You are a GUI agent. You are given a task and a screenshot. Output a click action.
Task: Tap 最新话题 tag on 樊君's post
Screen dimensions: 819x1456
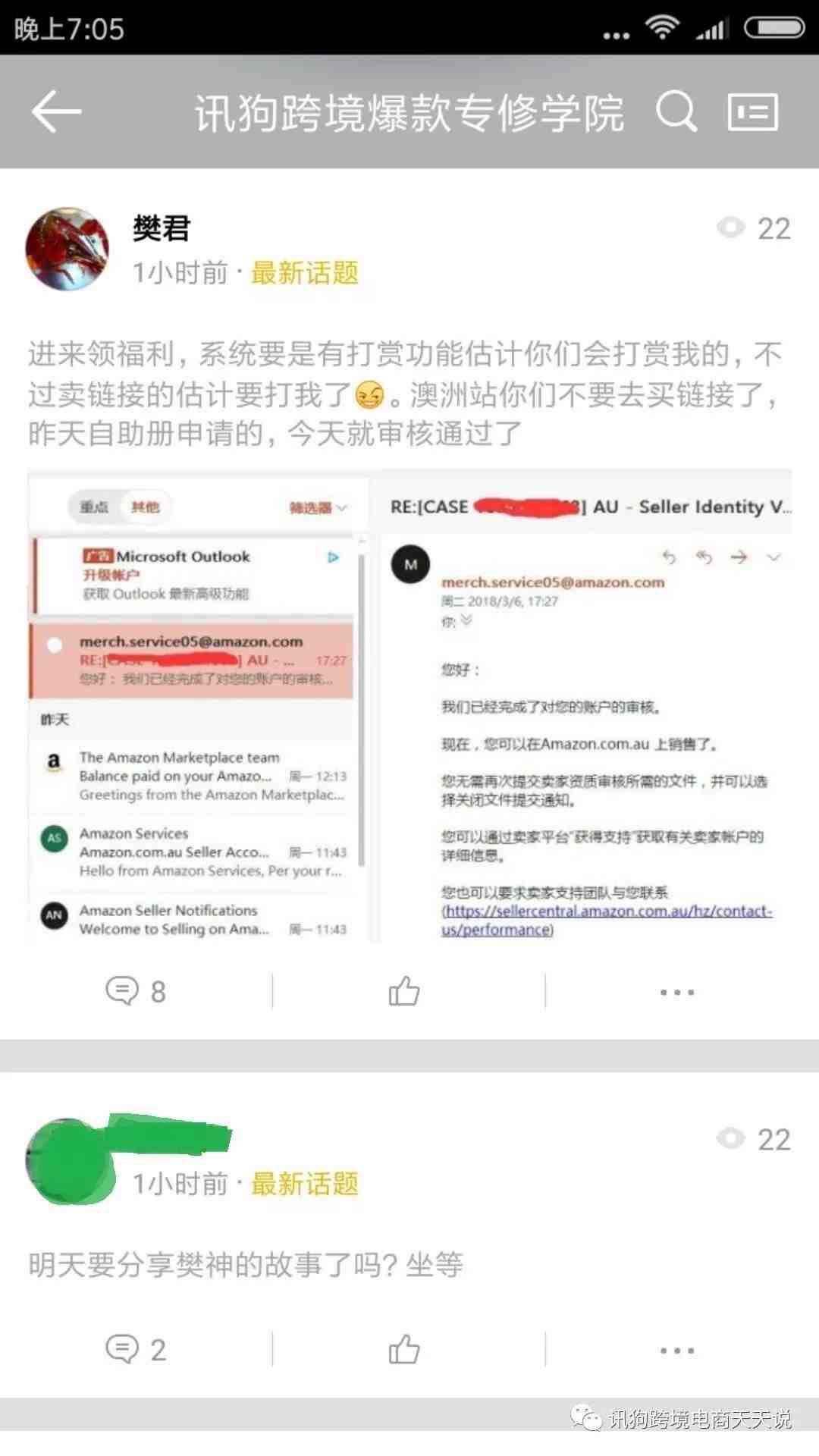click(x=305, y=273)
